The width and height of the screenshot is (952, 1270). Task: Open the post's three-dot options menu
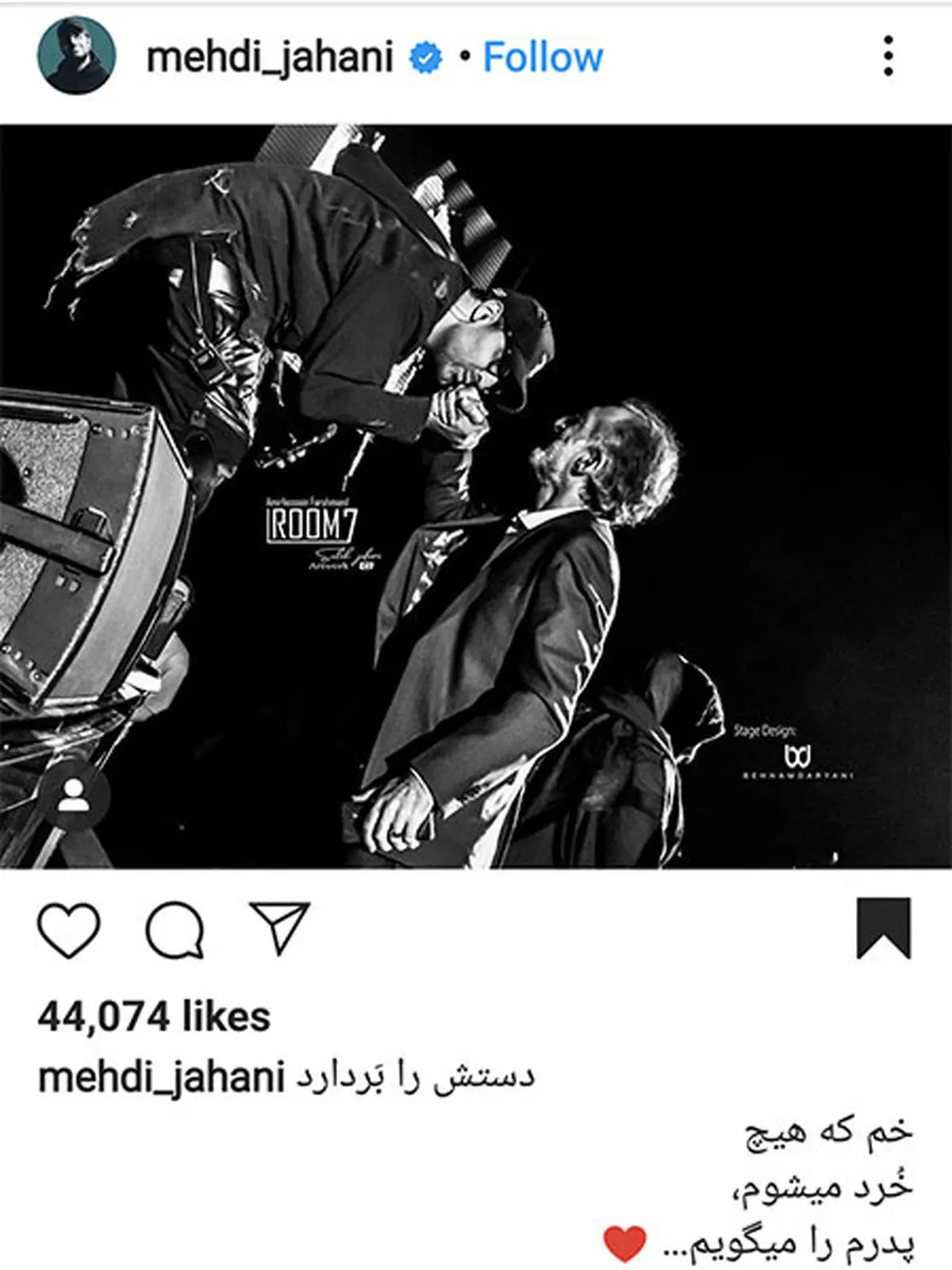point(888,56)
